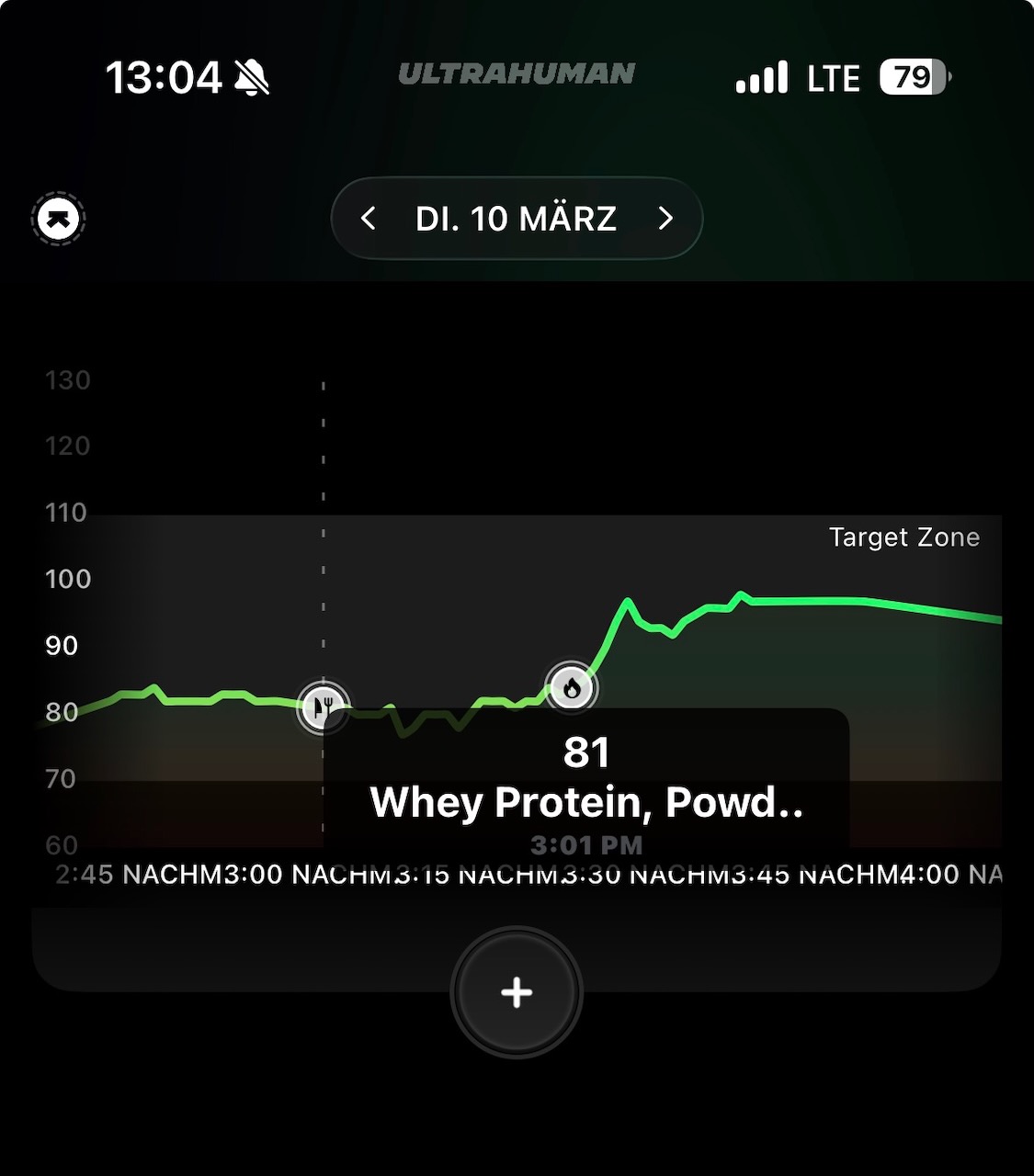Tap the round icon beside the date
The image size is (1034, 1176).
click(58, 219)
